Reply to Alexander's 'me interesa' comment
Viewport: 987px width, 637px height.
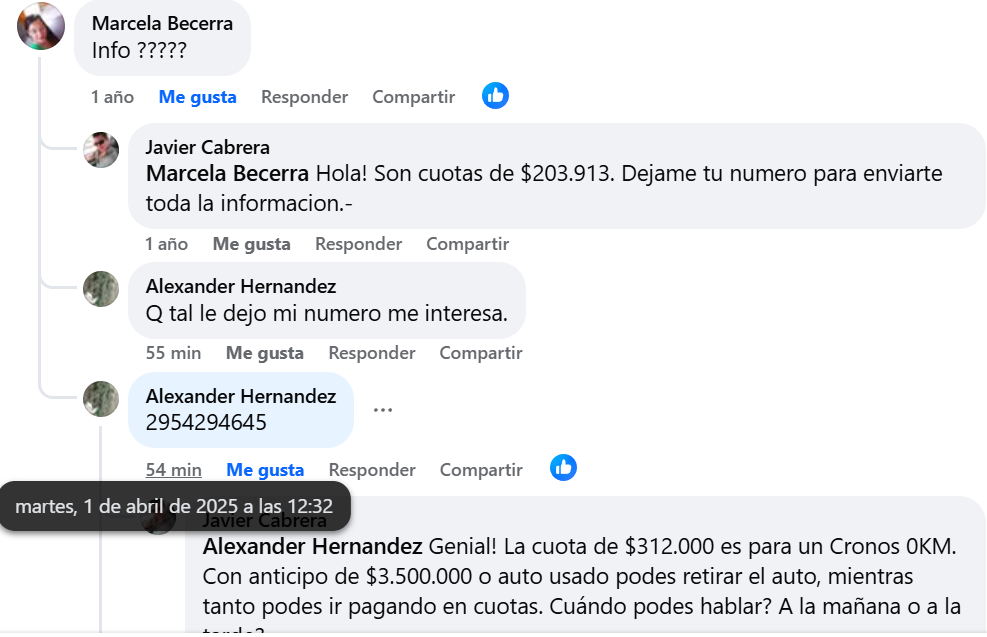click(371, 353)
